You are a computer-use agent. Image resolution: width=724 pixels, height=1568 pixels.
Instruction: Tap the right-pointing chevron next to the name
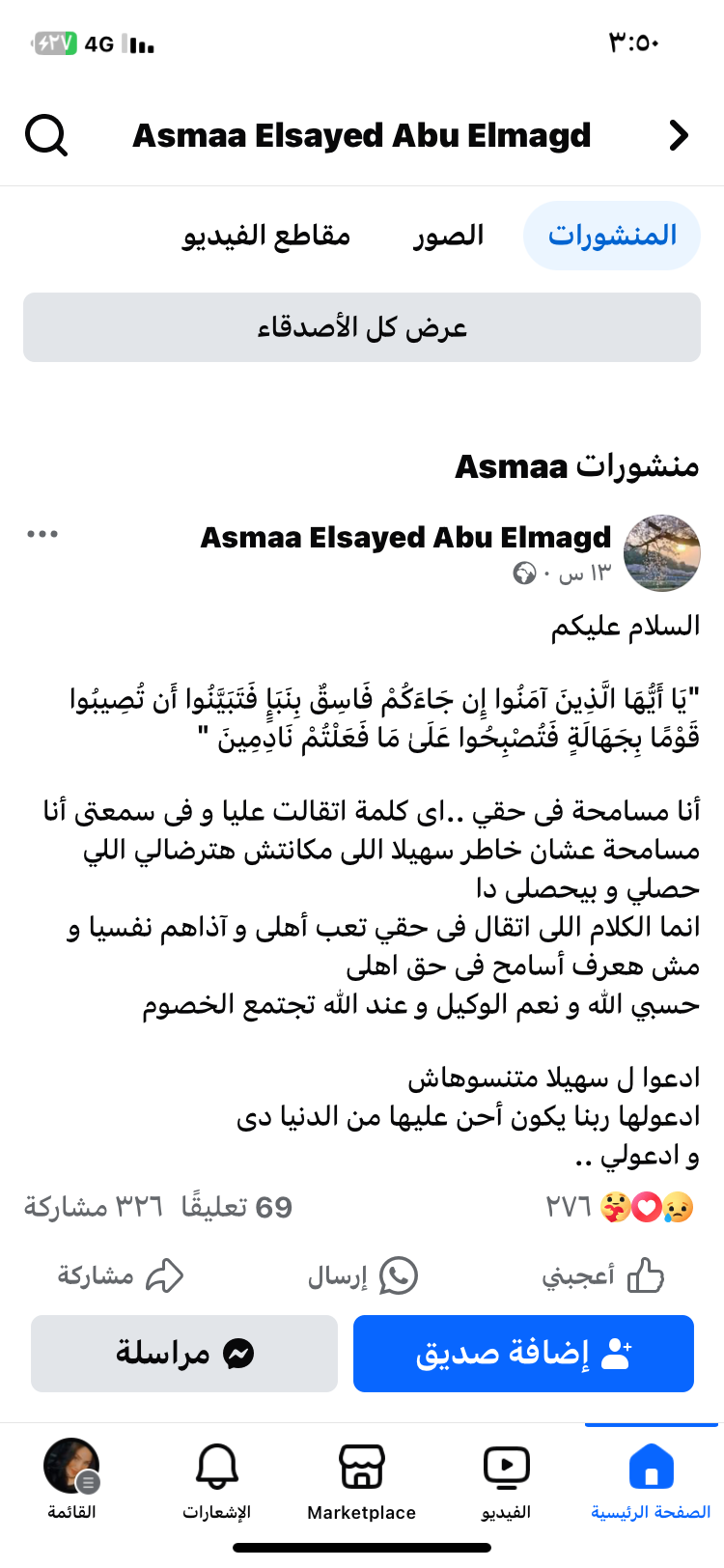click(679, 135)
